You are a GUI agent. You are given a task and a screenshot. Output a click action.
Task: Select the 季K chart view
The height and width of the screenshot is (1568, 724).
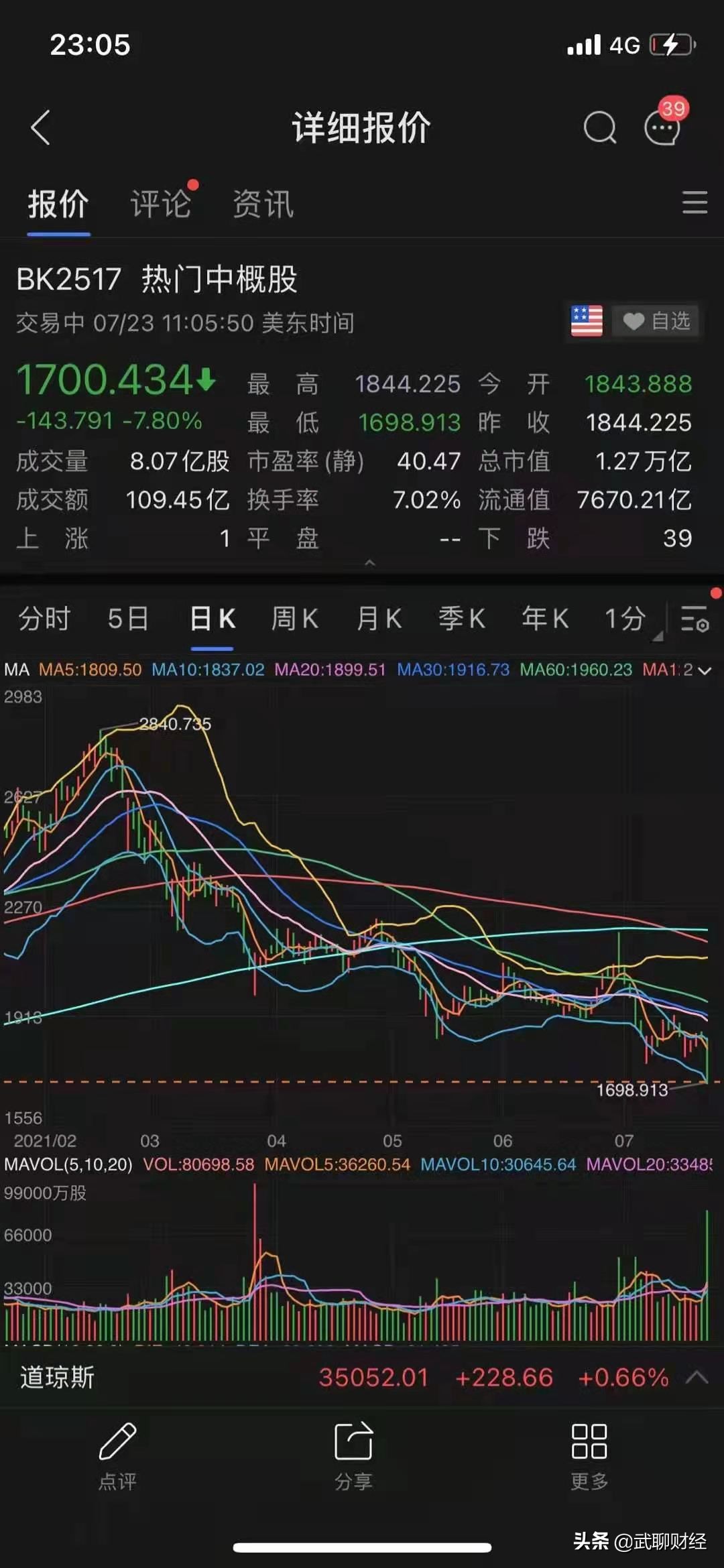[462, 618]
